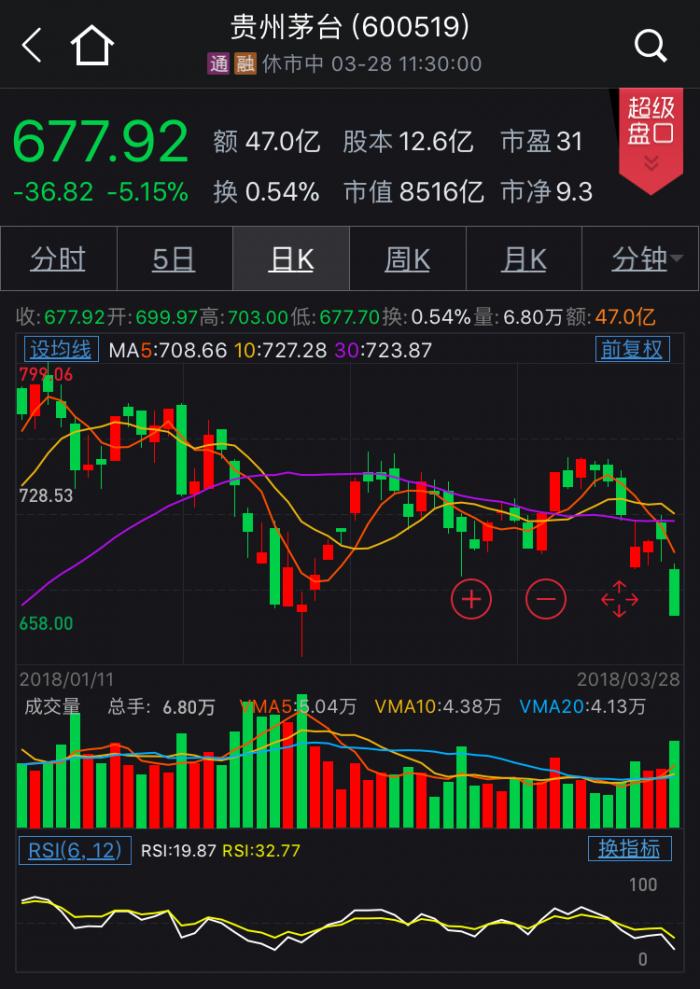Zoom in the K-line chart
This screenshot has height=989, width=700.
(x=472, y=599)
